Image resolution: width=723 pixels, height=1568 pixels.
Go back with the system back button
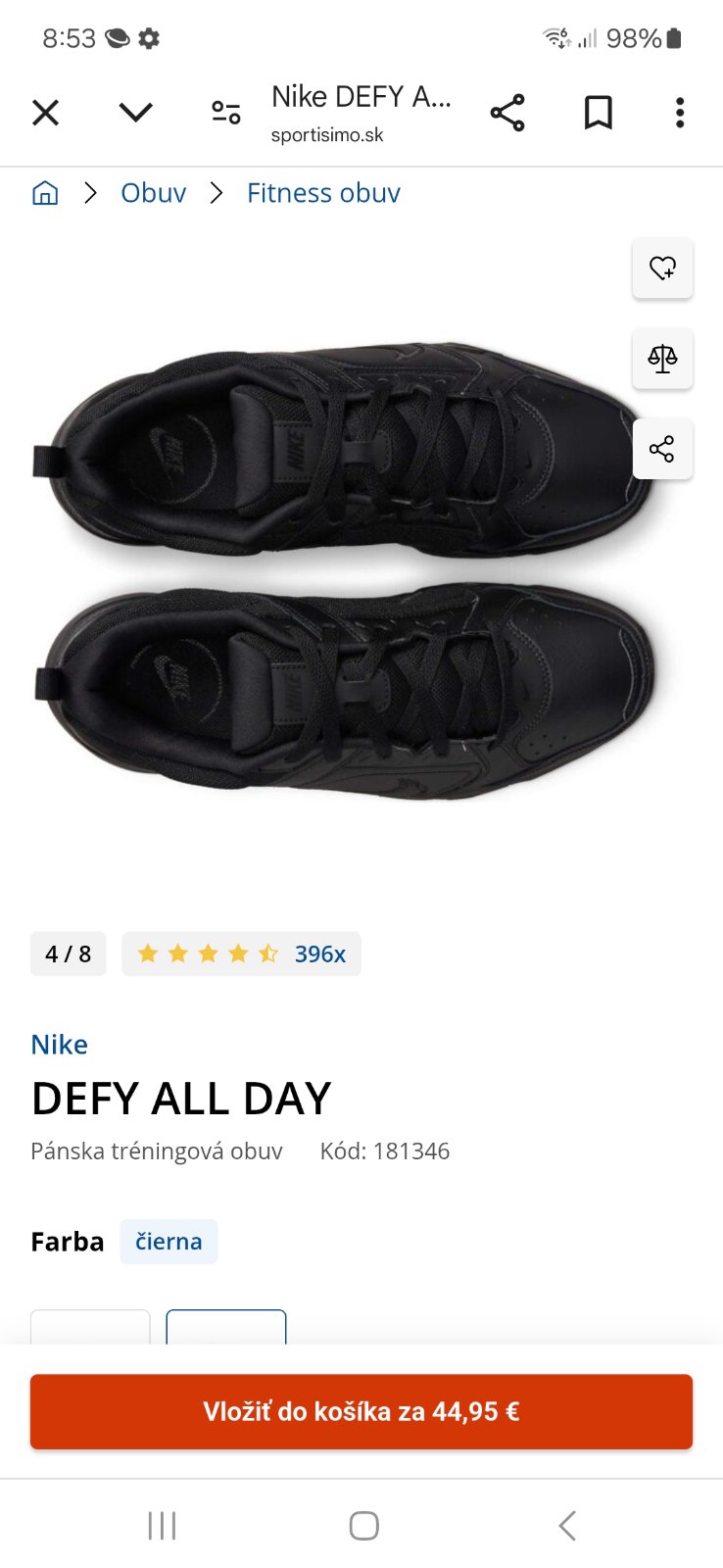coord(566,1525)
